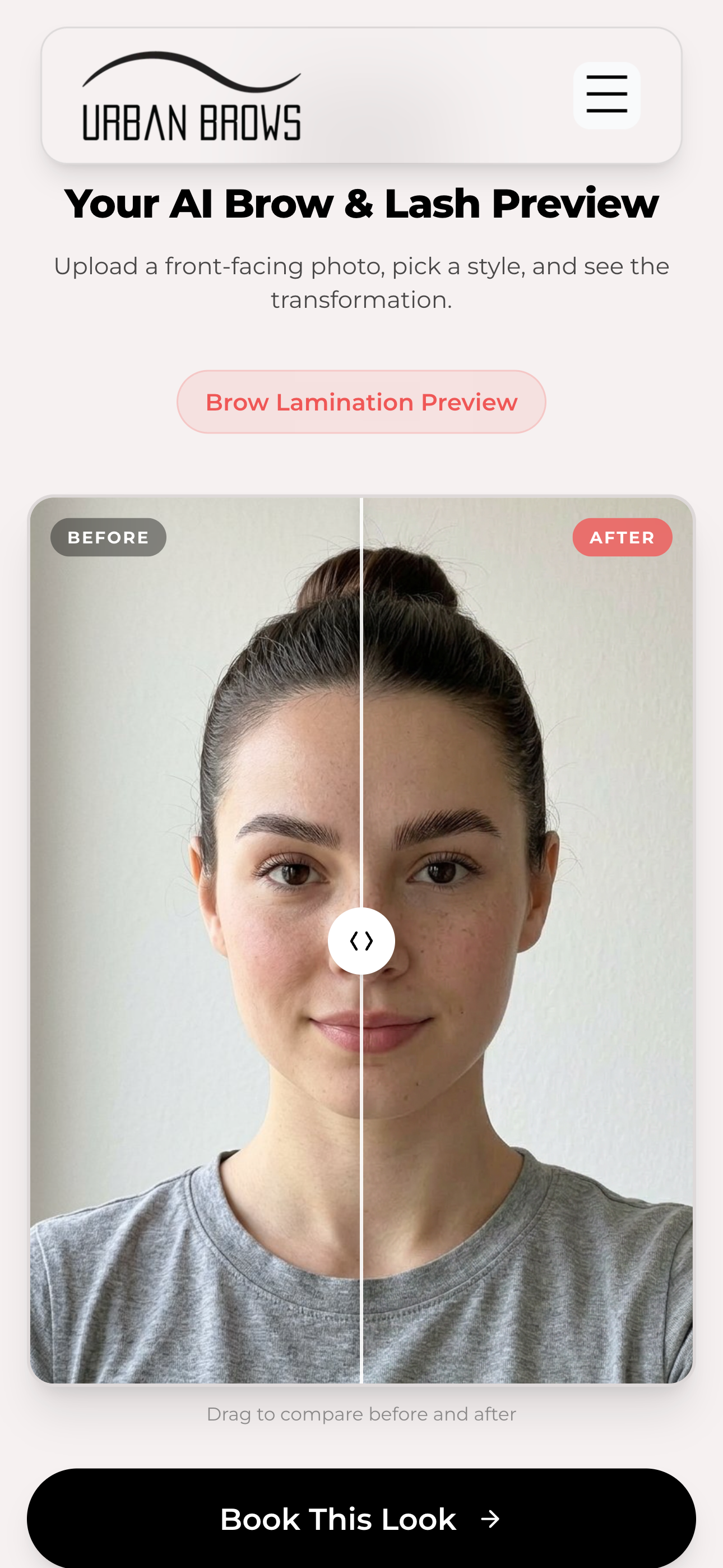
Task: Open the Urban Brows home logo
Action: coord(192,96)
